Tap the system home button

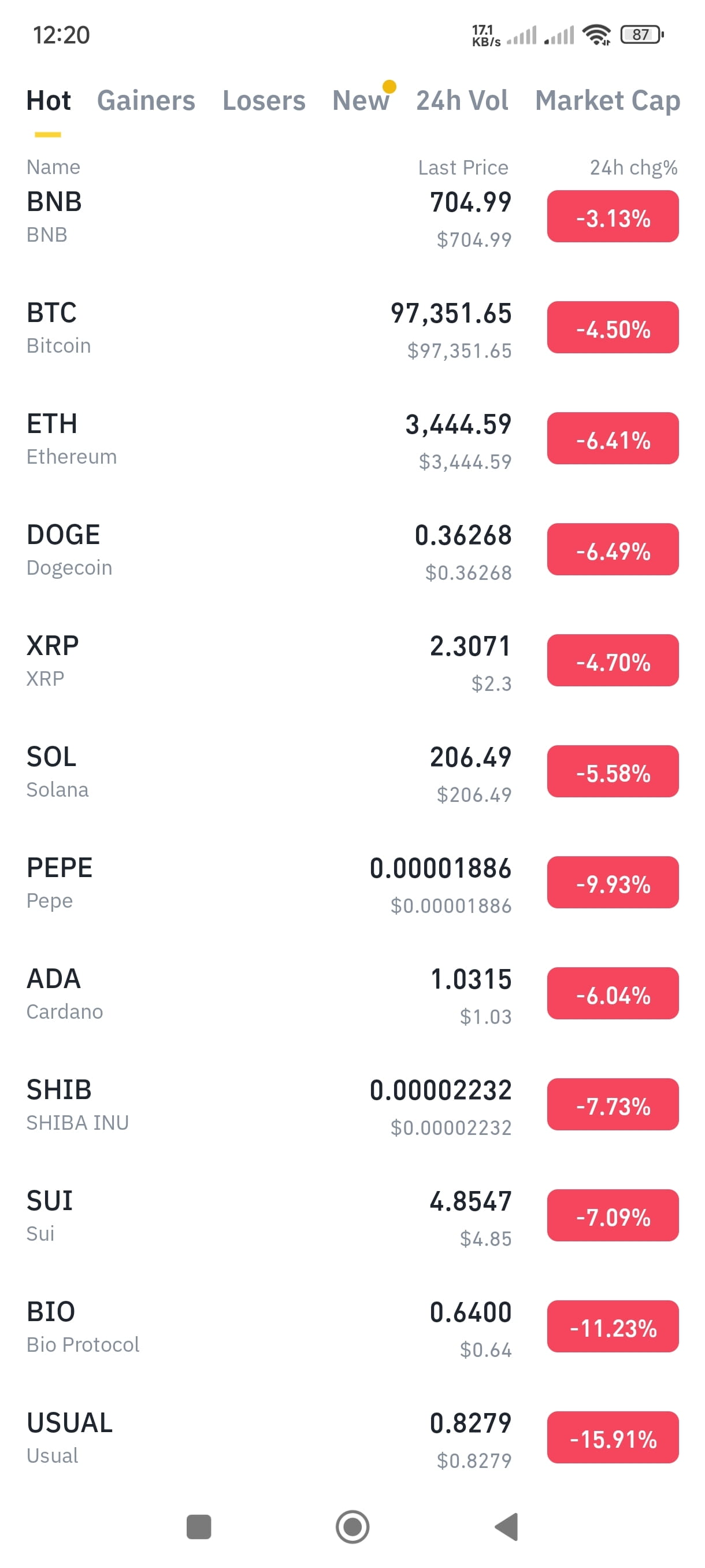[x=352, y=1526]
